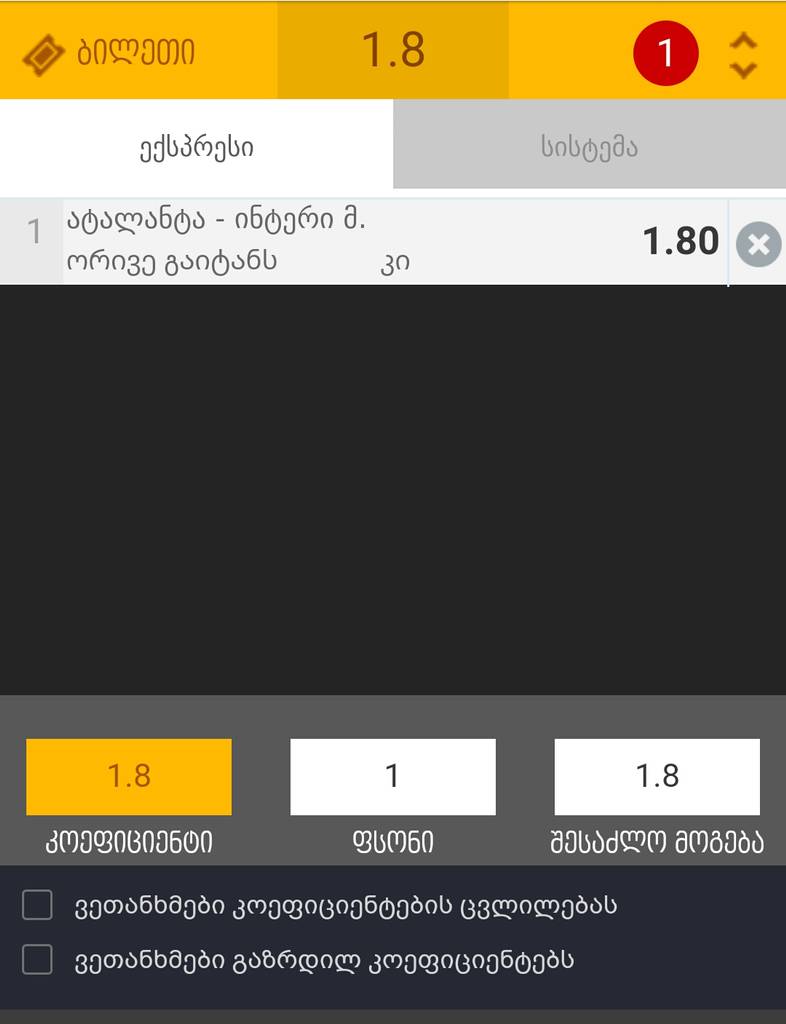The width and height of the screenshot is (786, 1024).
Task: Click the total odds 1.8 in the header
Action: coord(393,50)
